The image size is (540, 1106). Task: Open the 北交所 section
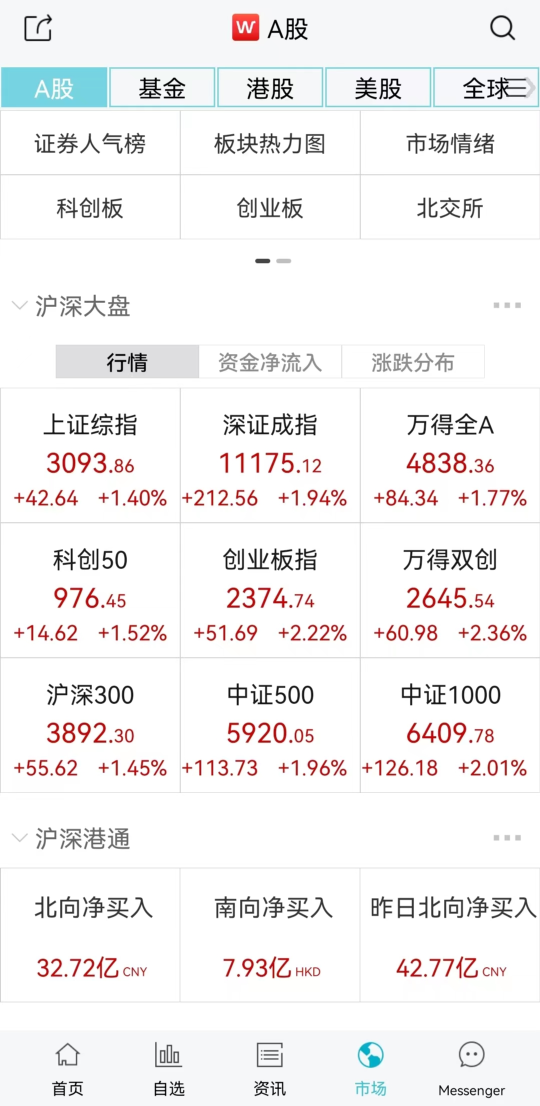[x=450, y=207]
